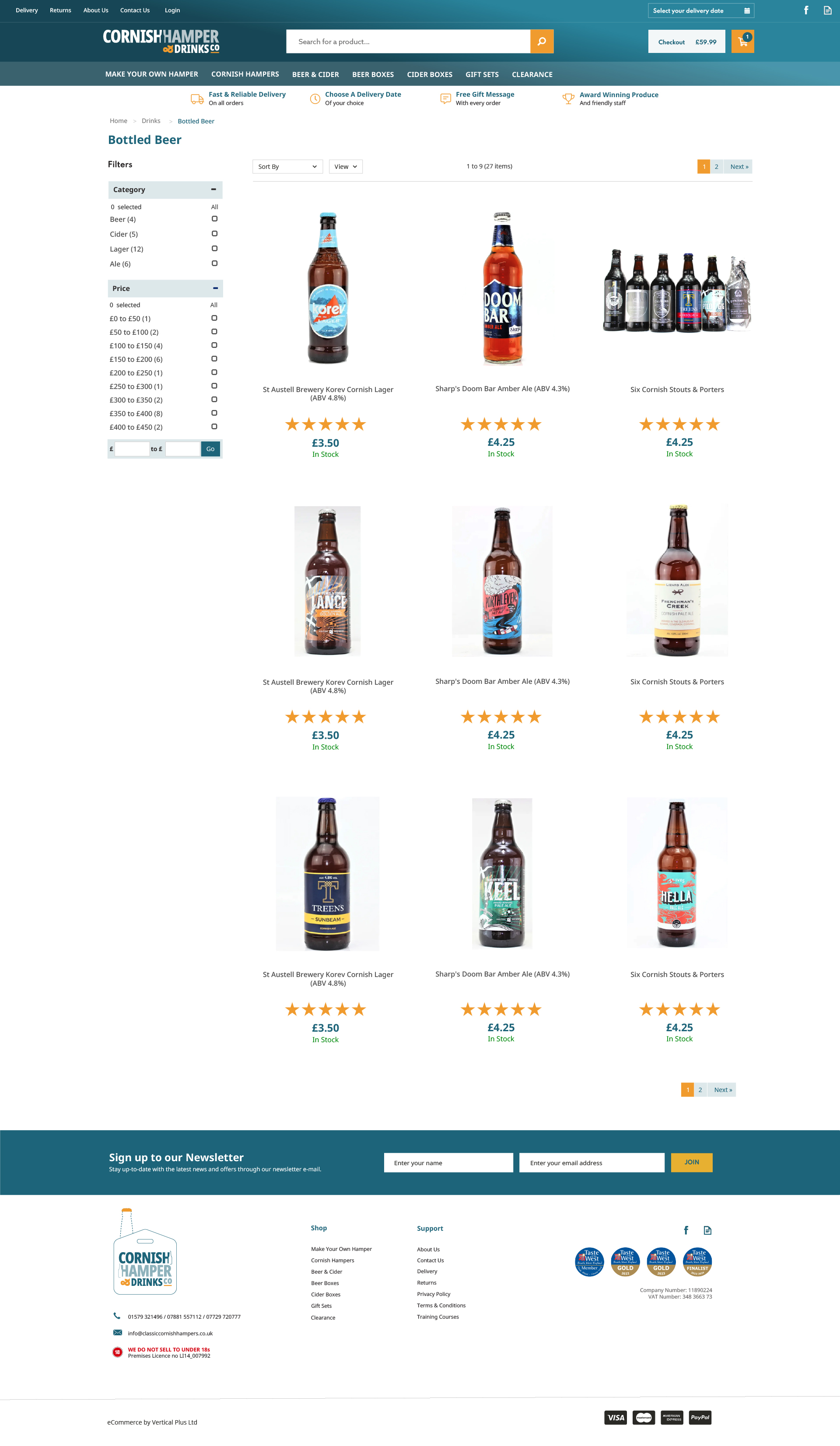Viewport: 840px width, 1446px height.
Task: Collapse the Category filter section
Action: pos(213,189)
